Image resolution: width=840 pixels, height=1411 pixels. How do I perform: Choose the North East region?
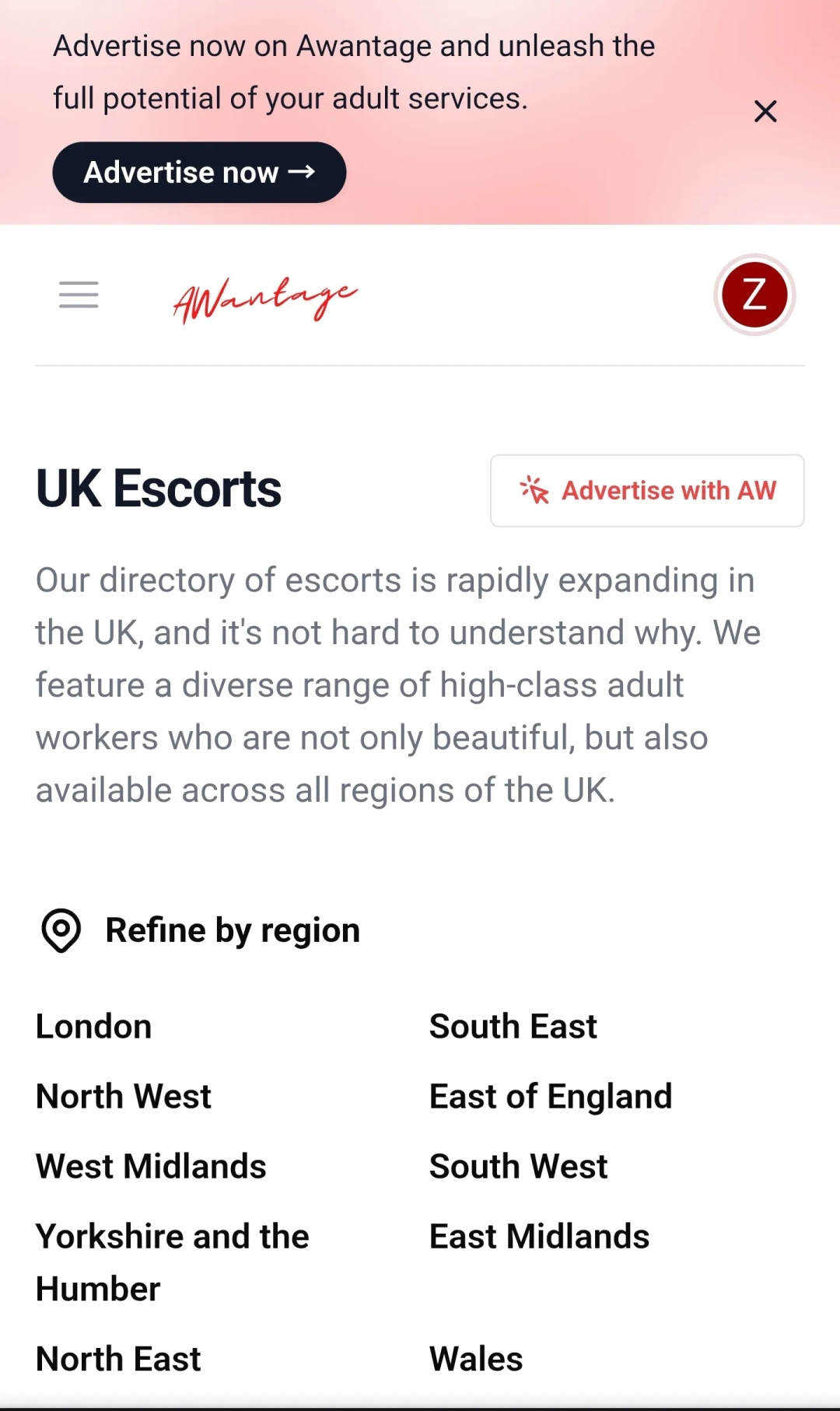(x=119, y=1360)
